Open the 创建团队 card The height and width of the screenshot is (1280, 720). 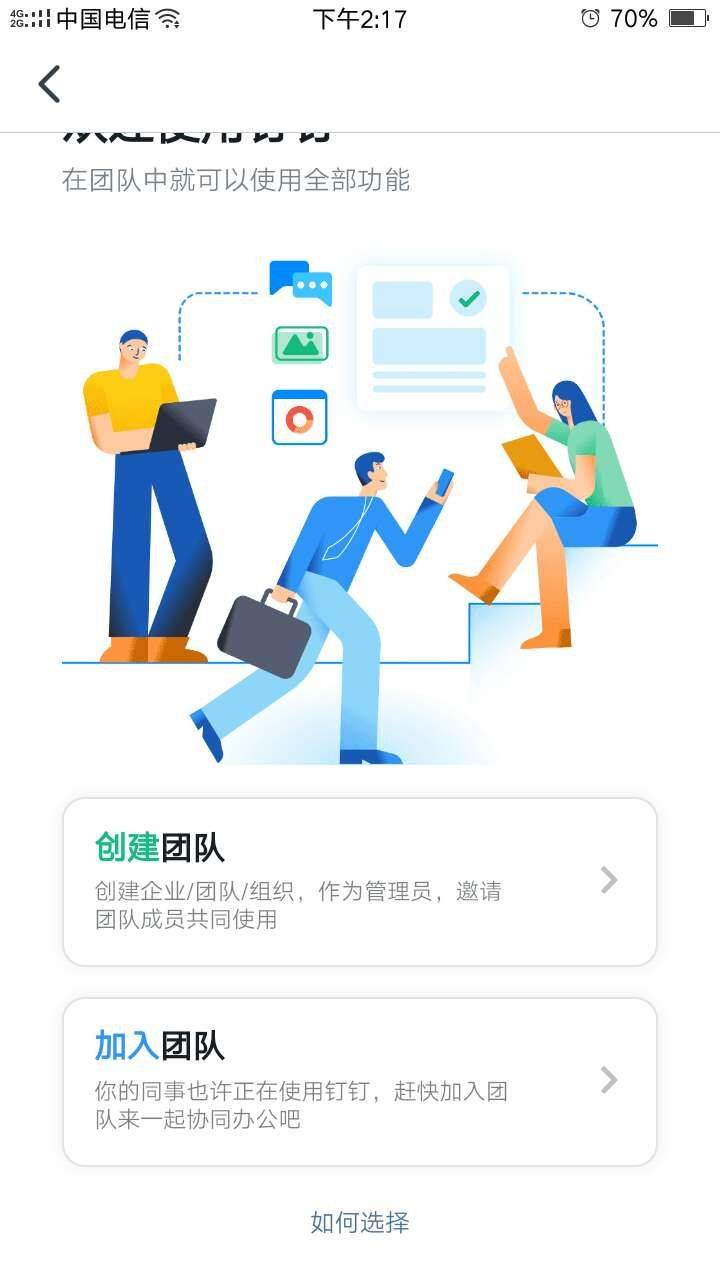click(359, 881)
